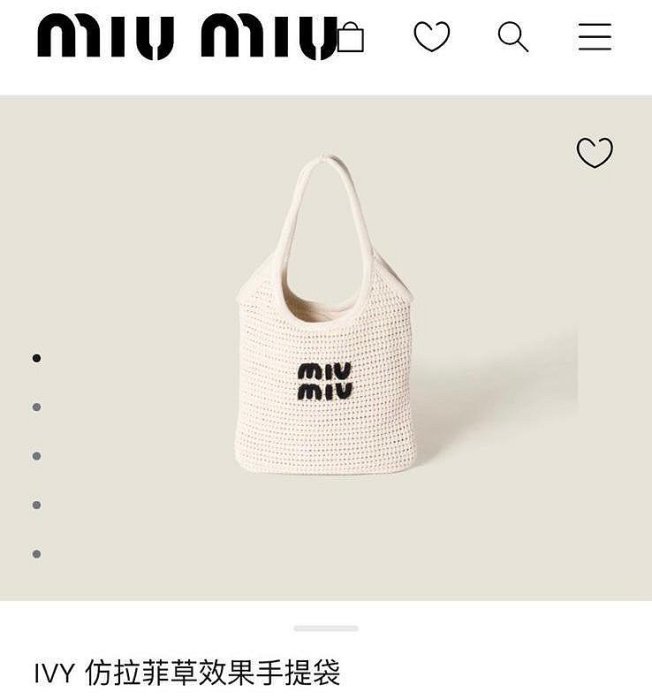
Task: View the IVY bag product image
Action: (x=326, y=330)
